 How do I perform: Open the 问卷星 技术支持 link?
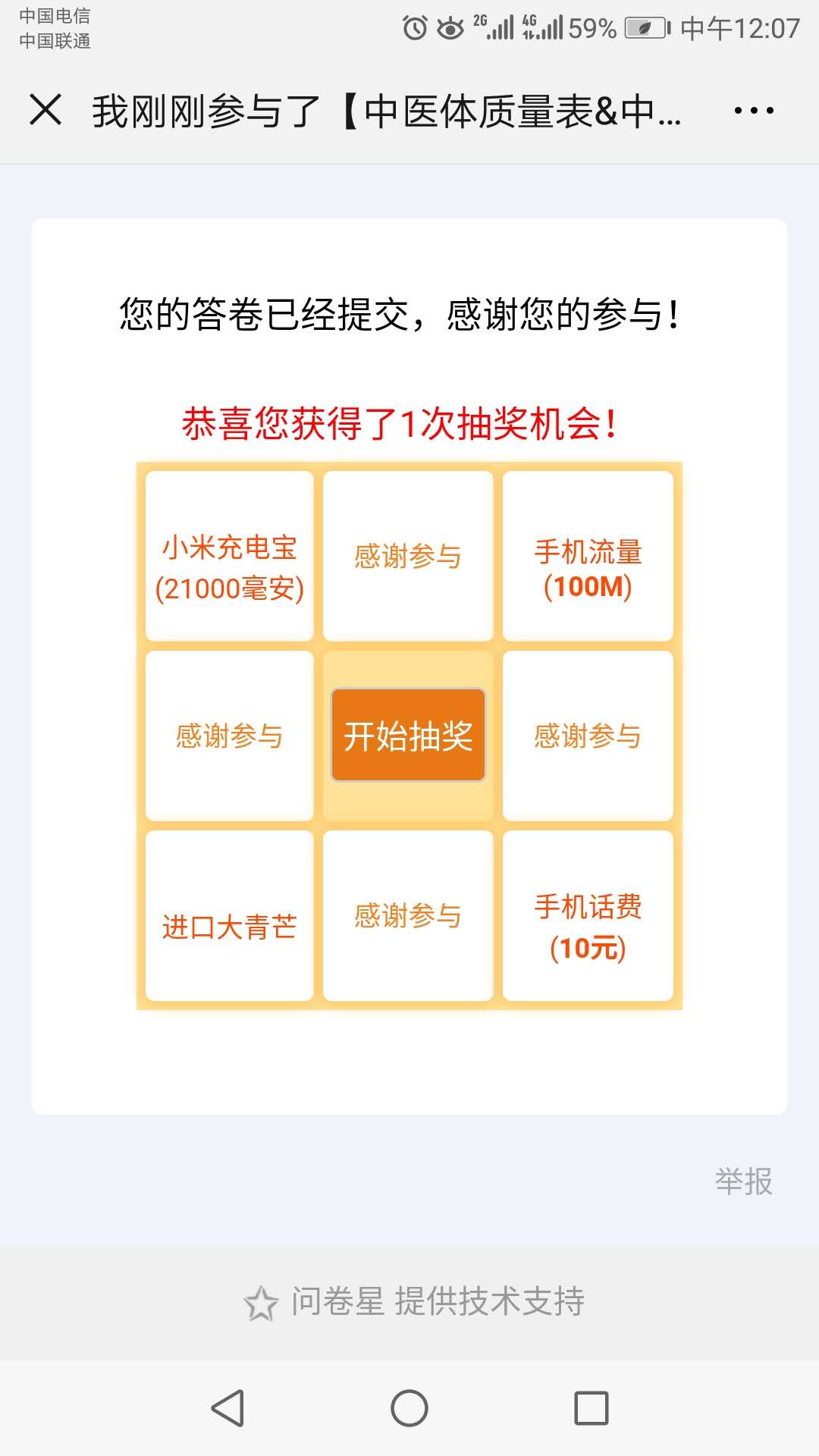coord(414,1302)
